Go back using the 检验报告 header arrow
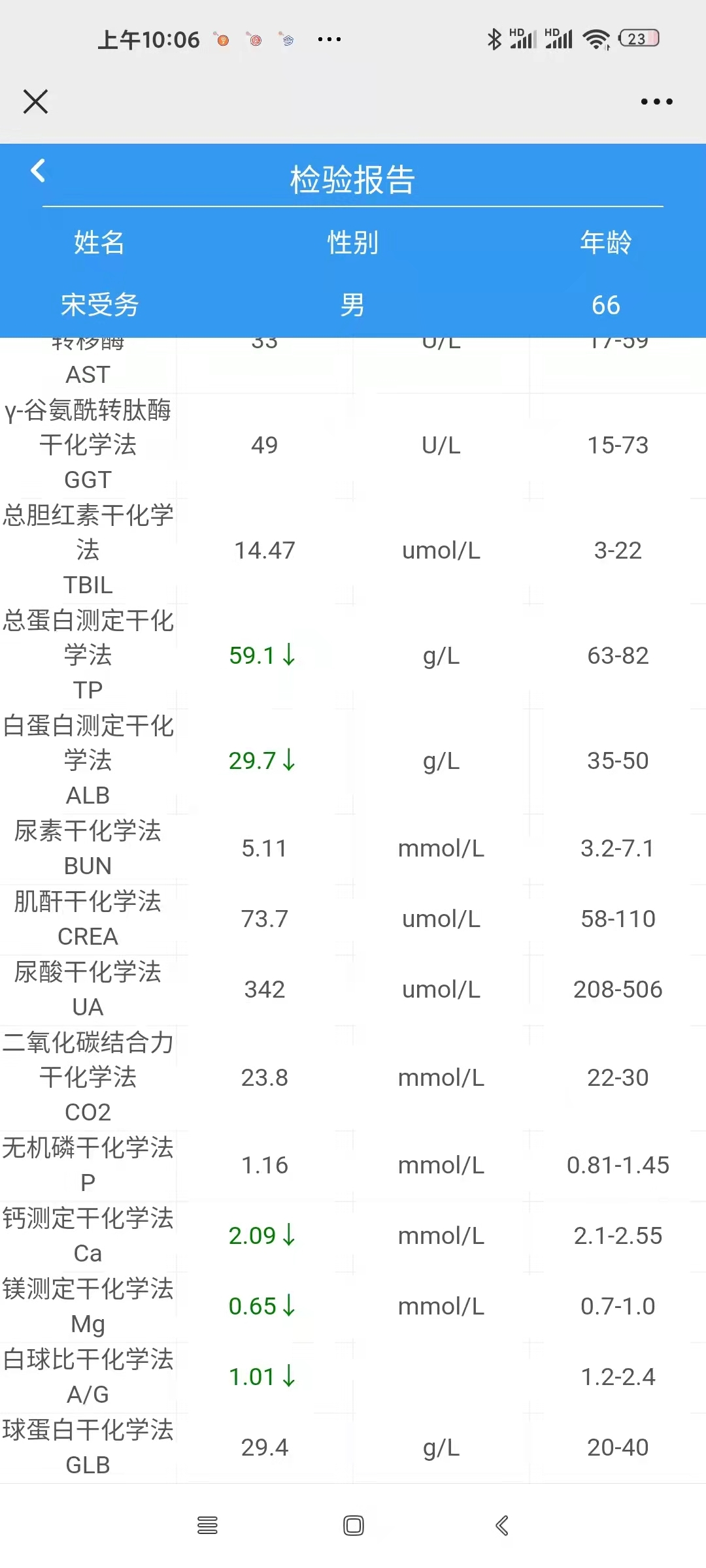 38,171
